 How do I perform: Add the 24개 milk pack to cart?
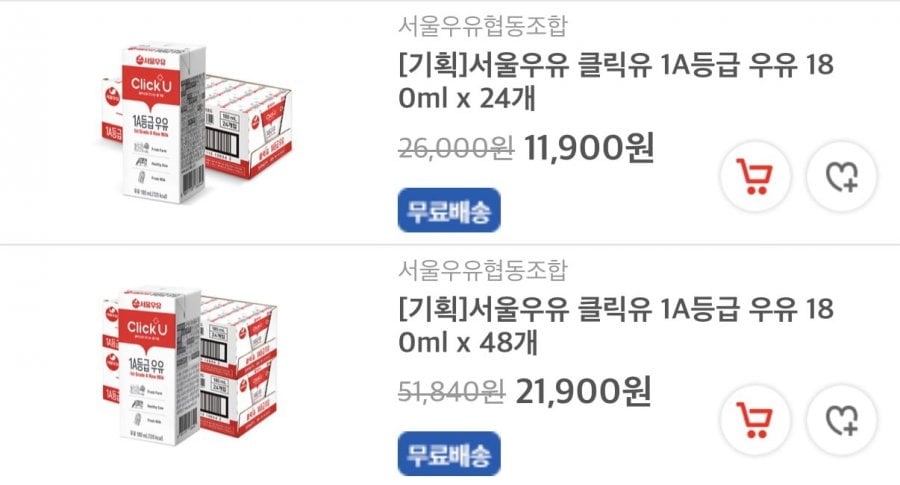click(755, 177)
